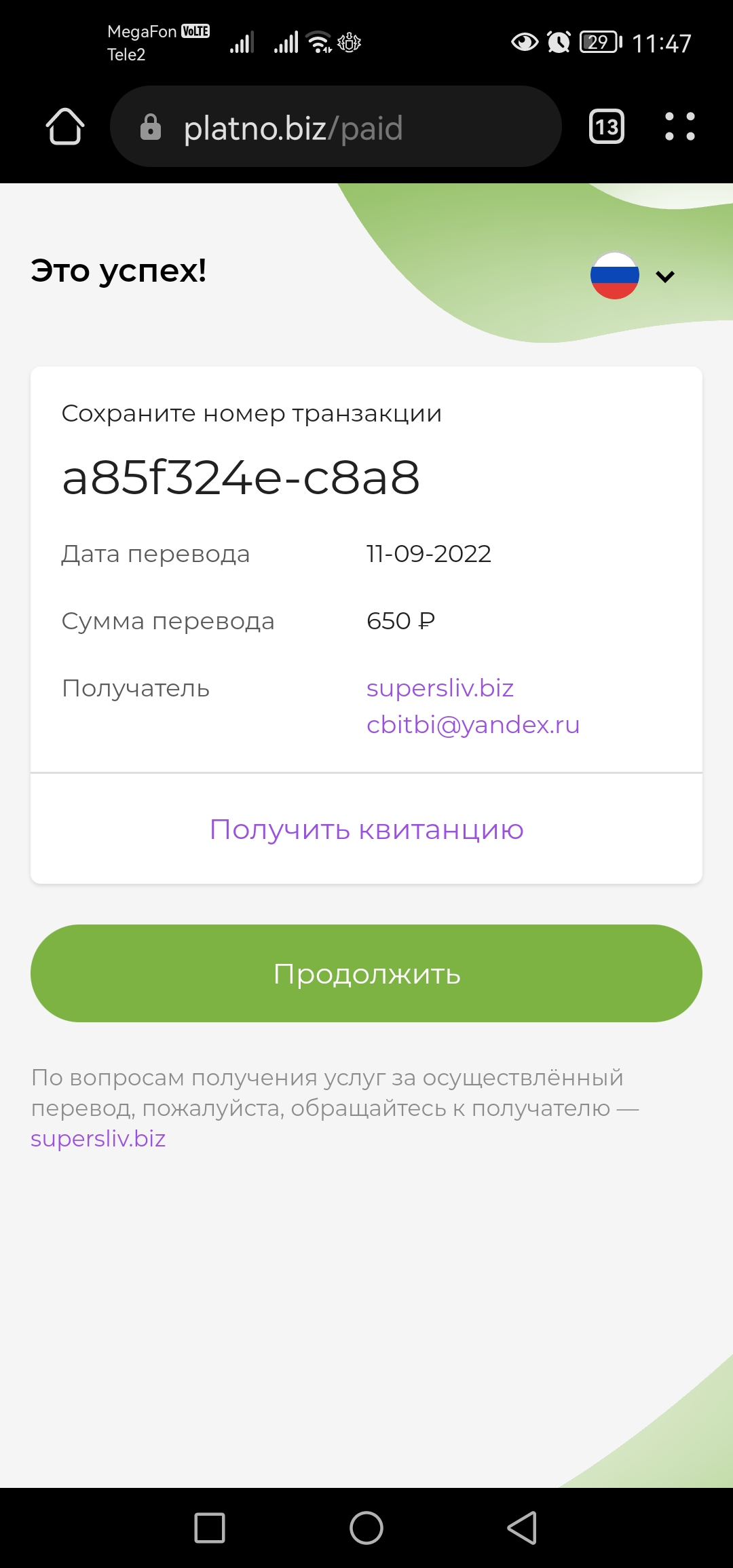Screen dimensions: 733x1568
Task: Tap Получить квитанцию to get the receipt
Action: click(366, 829)
